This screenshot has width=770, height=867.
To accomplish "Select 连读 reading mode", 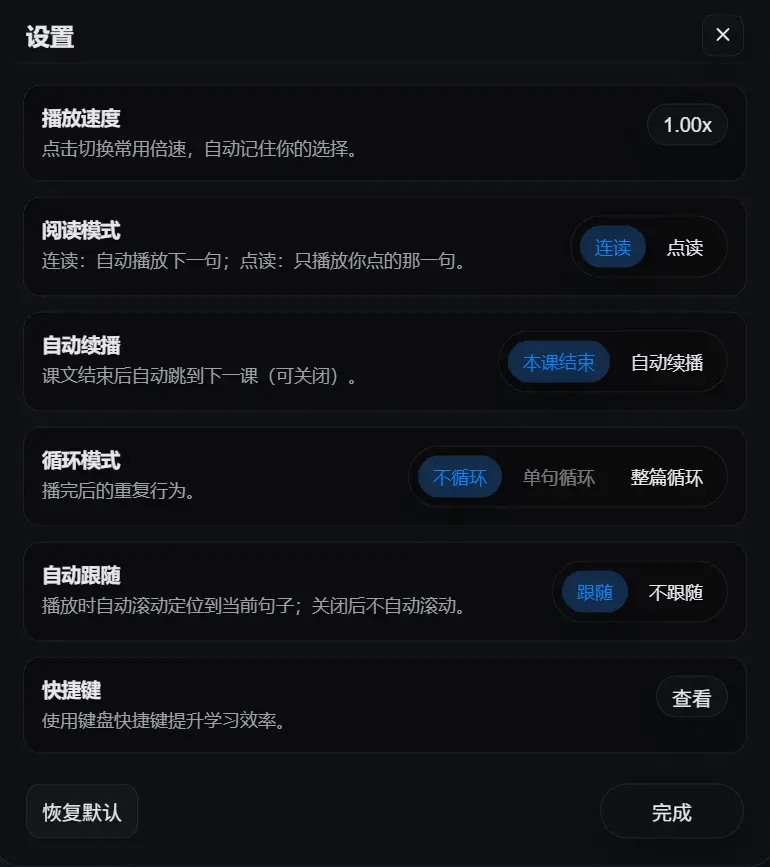I will [613, 247].
